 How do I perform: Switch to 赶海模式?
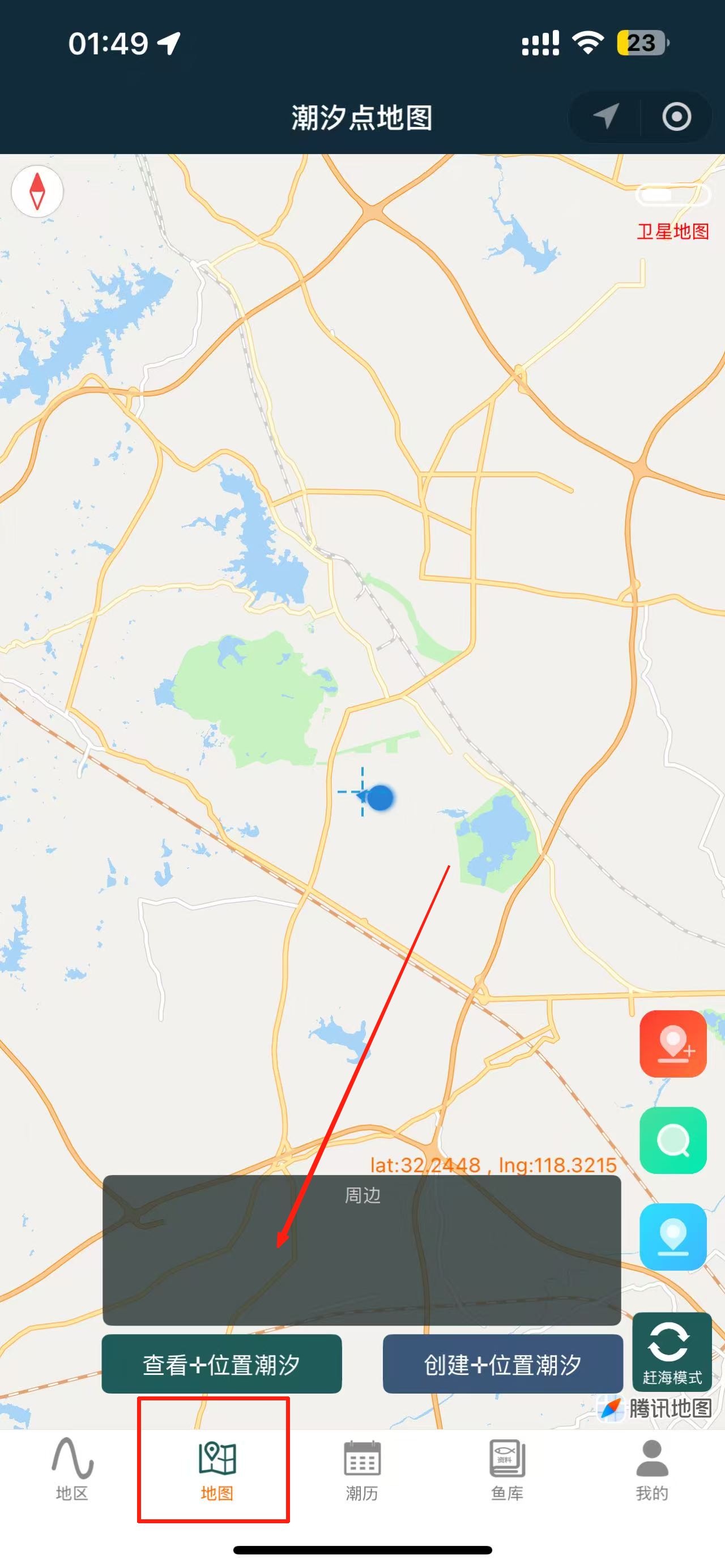click(x=672, y=1351)
